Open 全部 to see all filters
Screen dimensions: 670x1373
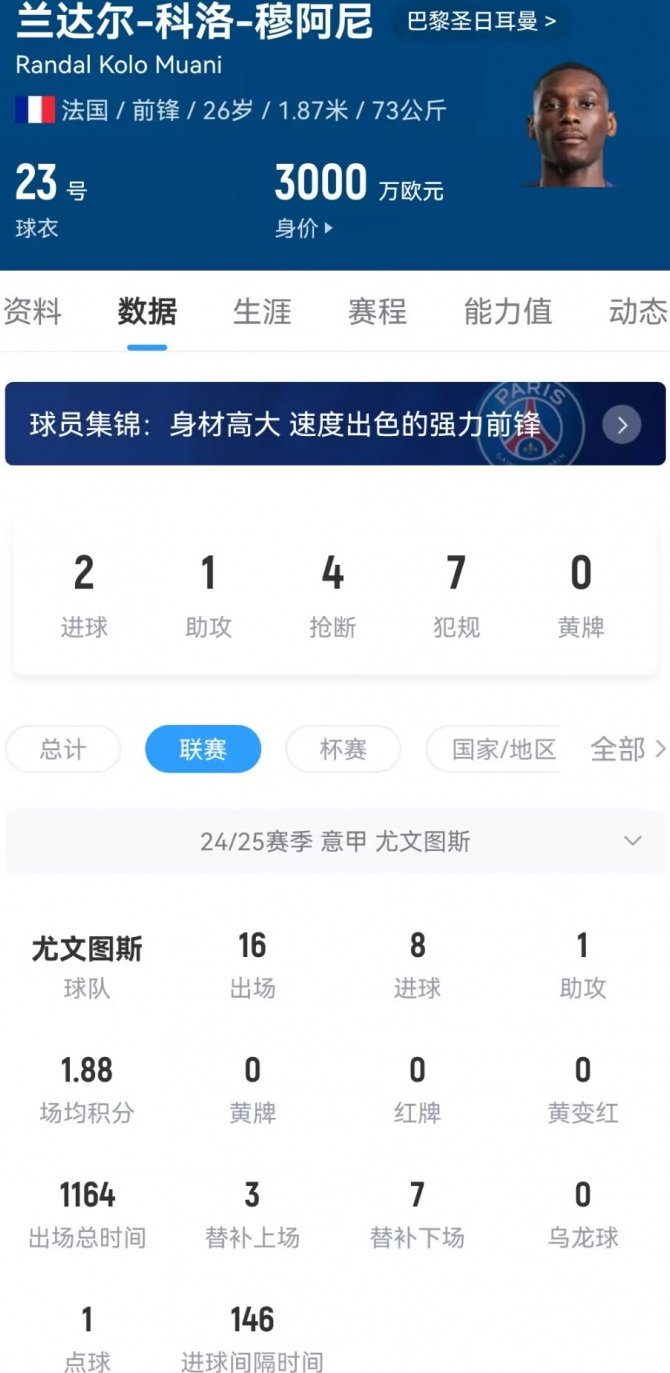626,749
